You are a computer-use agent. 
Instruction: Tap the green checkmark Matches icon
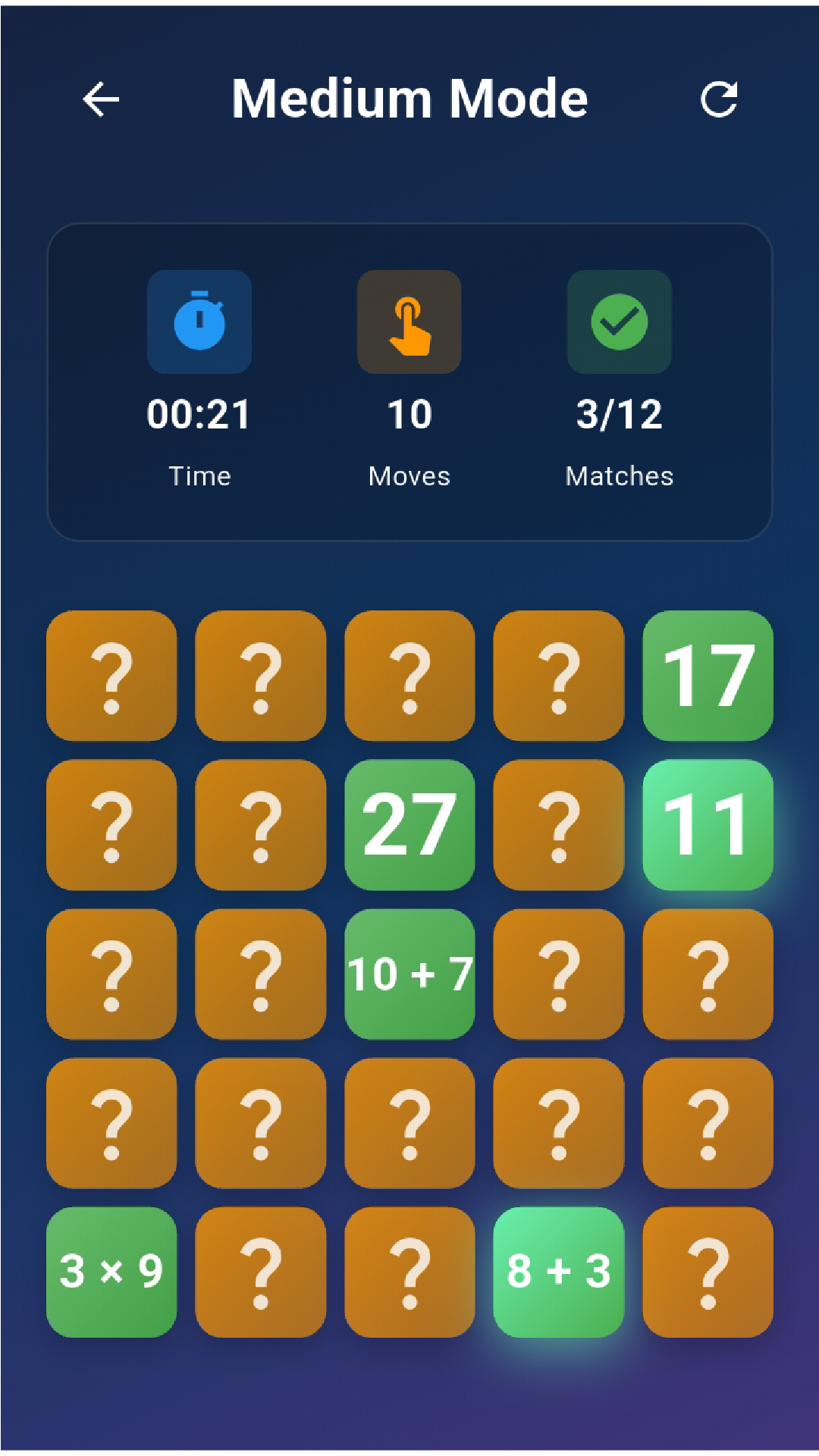(x=618, y=321)
